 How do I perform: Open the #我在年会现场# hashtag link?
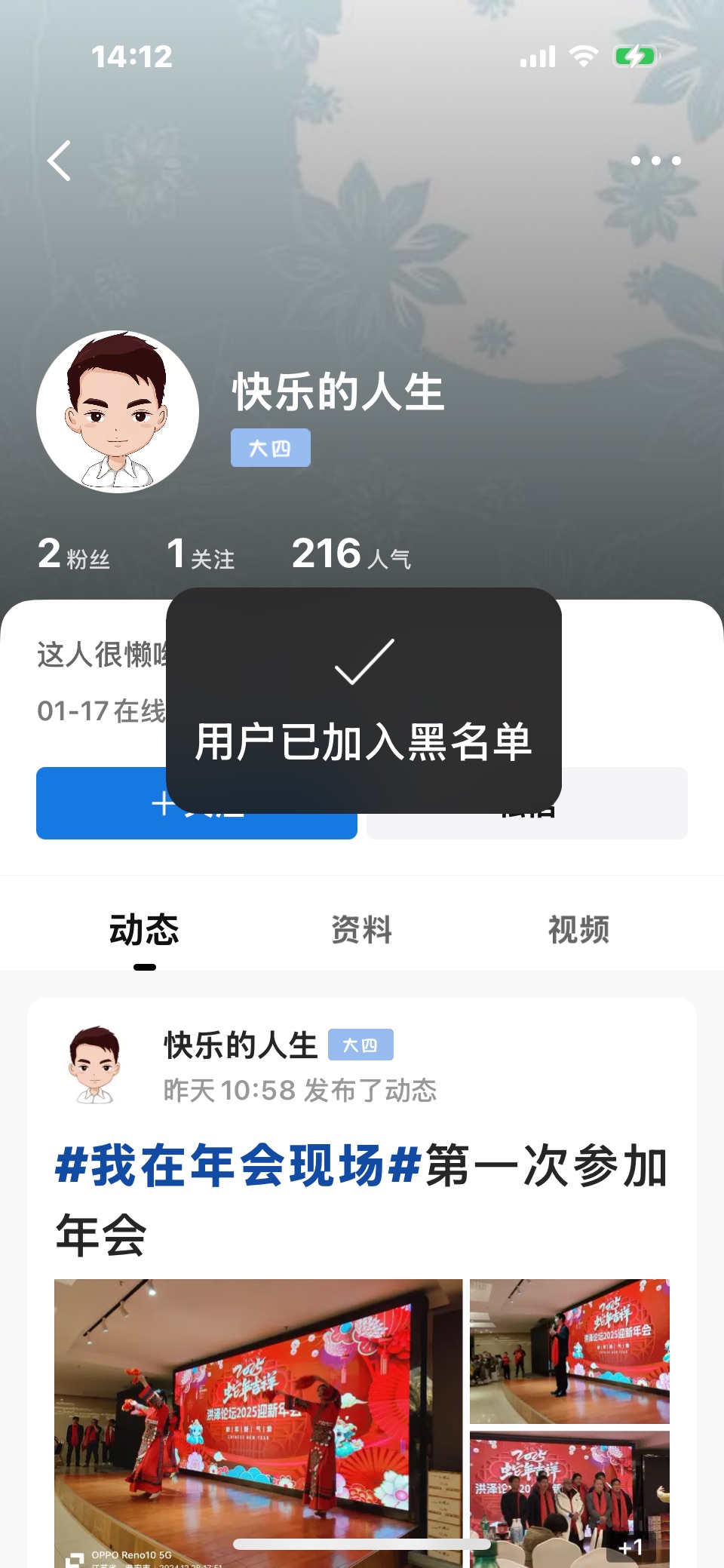238,1165
